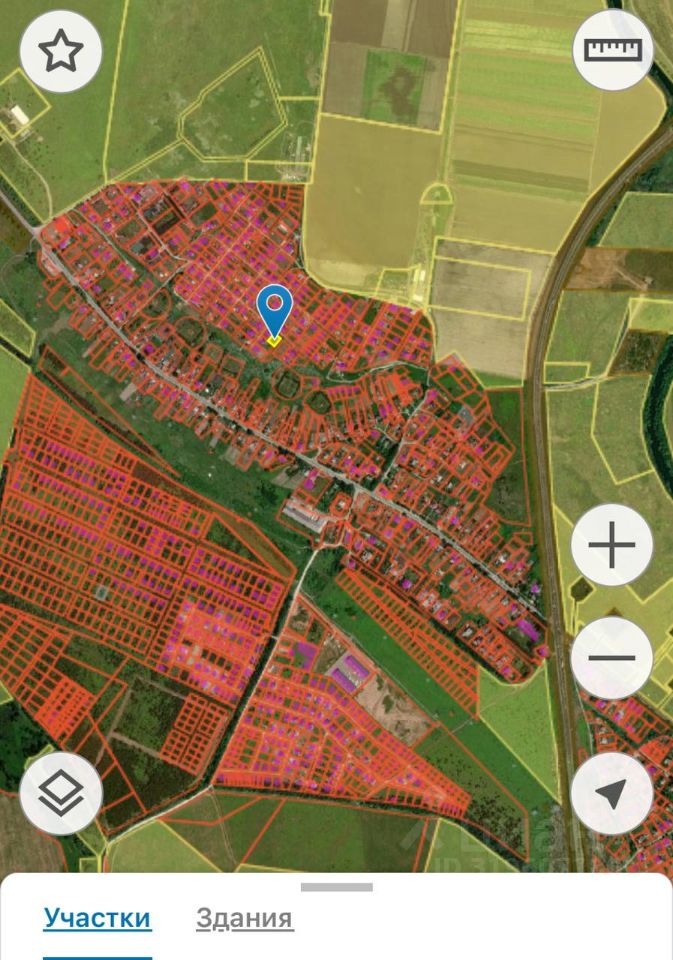Activate the ruler measurement tool

point(612,50)
